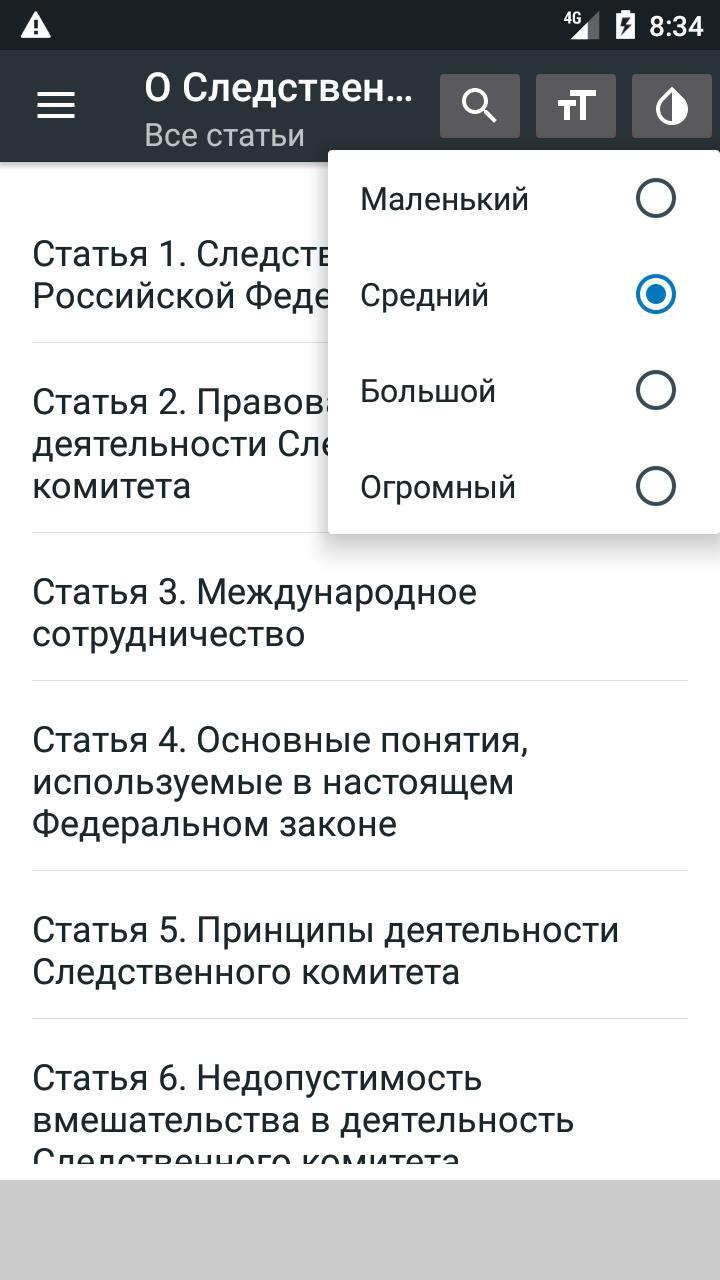The image size is (720, 1280).
Task: Tap the color theme drop icon
Action: click(x=672, y=106)
